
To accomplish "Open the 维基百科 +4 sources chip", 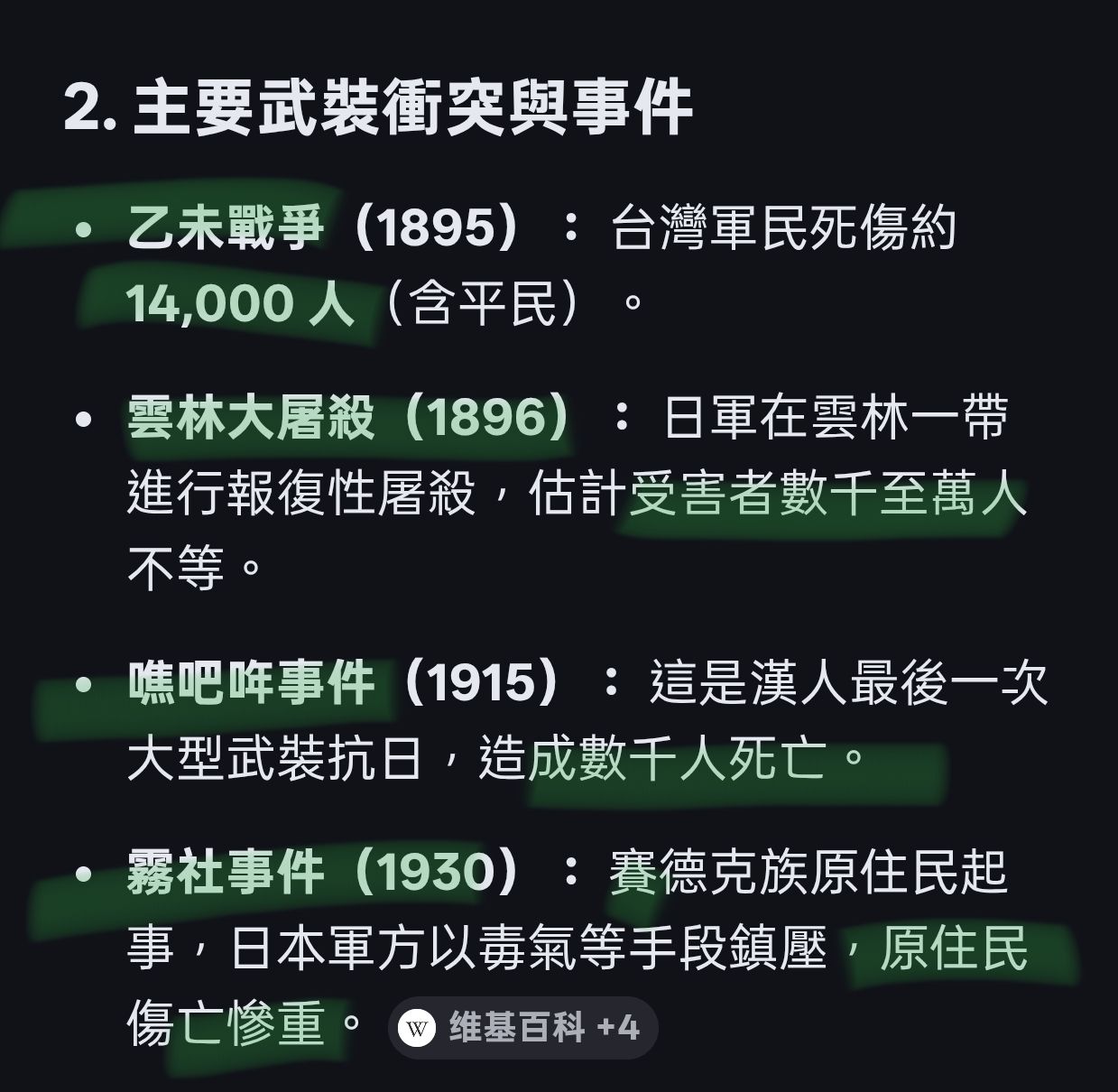I will (x=522, y=1028).
